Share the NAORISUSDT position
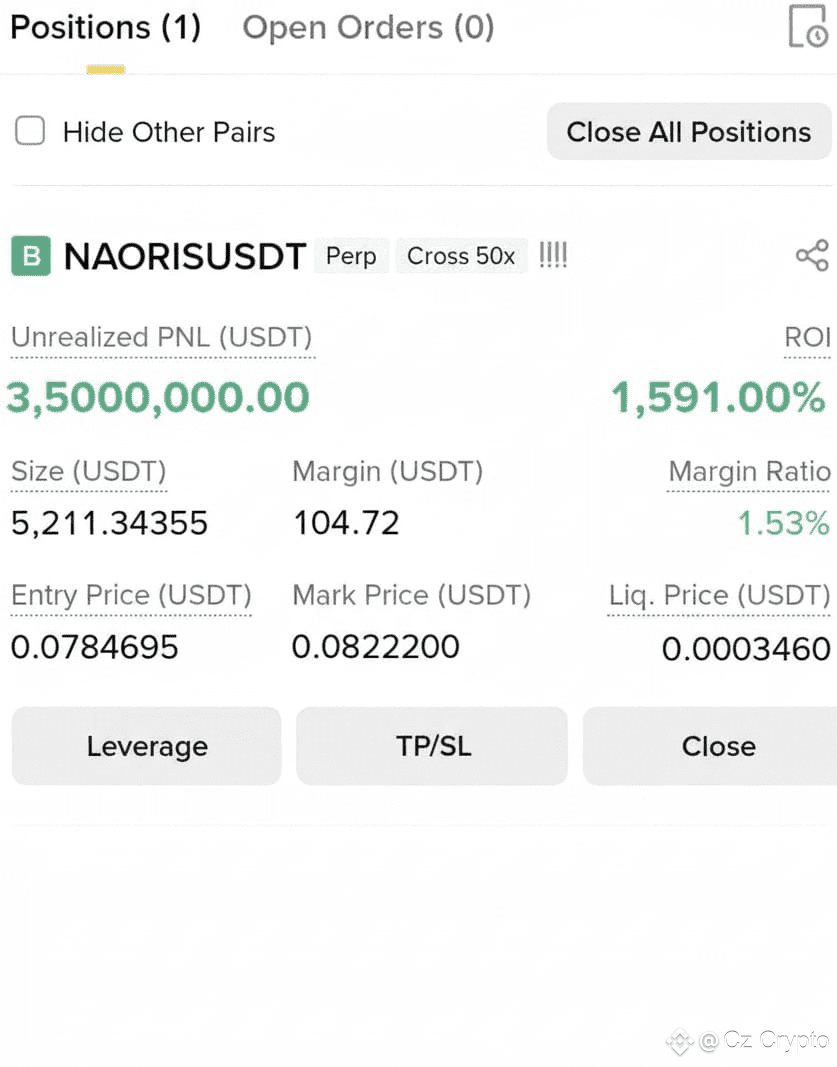837x1067 pixels. [811, 256]
